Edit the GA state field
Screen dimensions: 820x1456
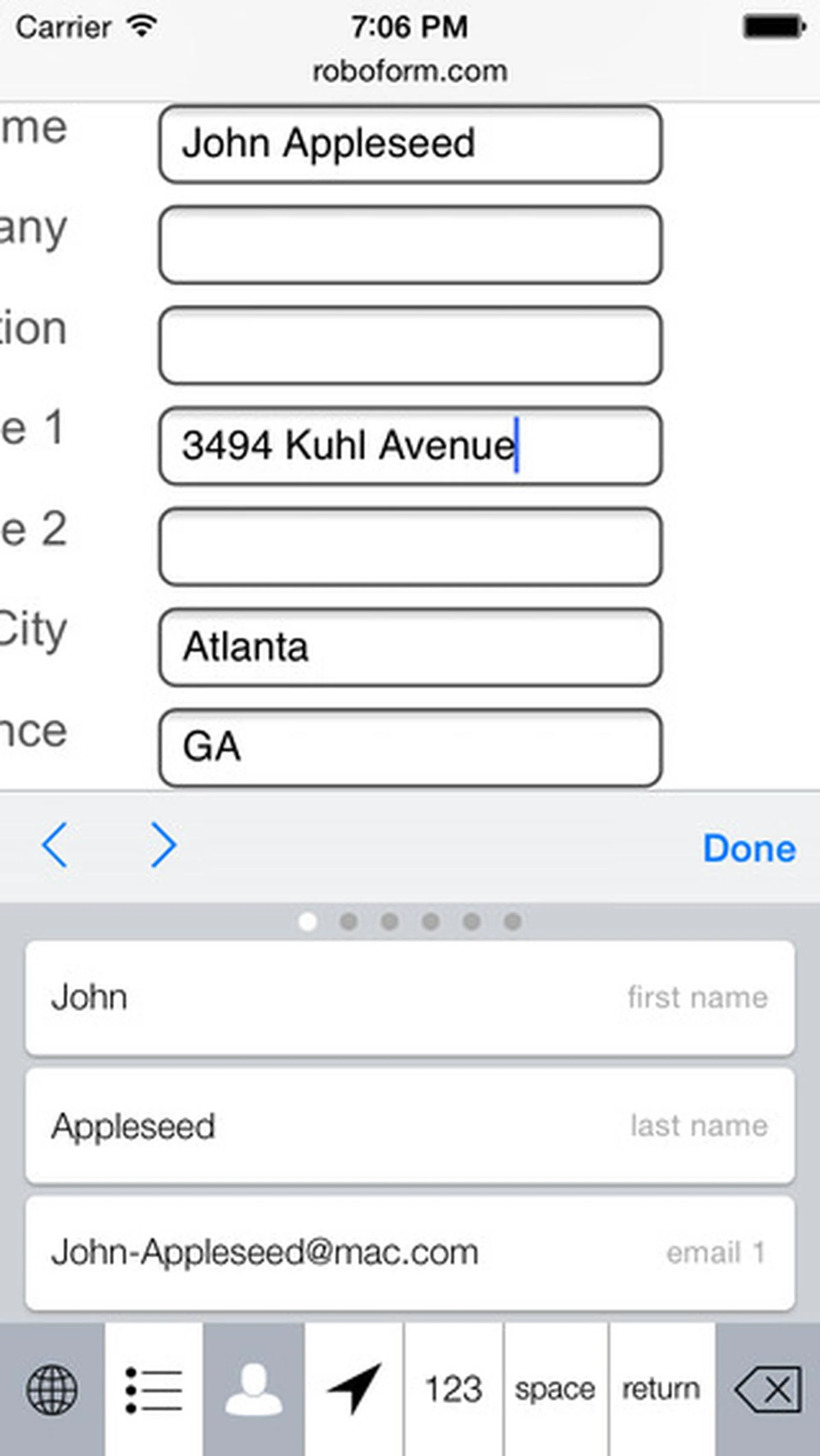tap(410, 747)
